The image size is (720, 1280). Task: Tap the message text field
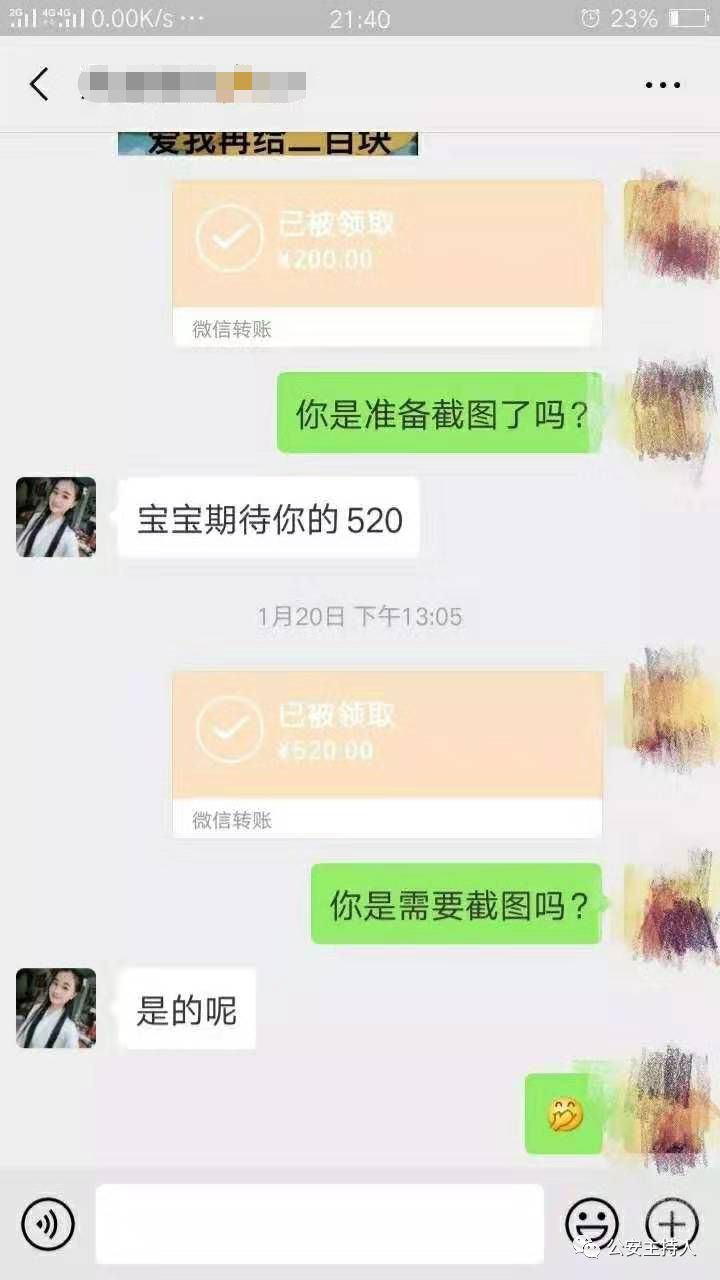pyautogui.click(x=320, y=1224)
